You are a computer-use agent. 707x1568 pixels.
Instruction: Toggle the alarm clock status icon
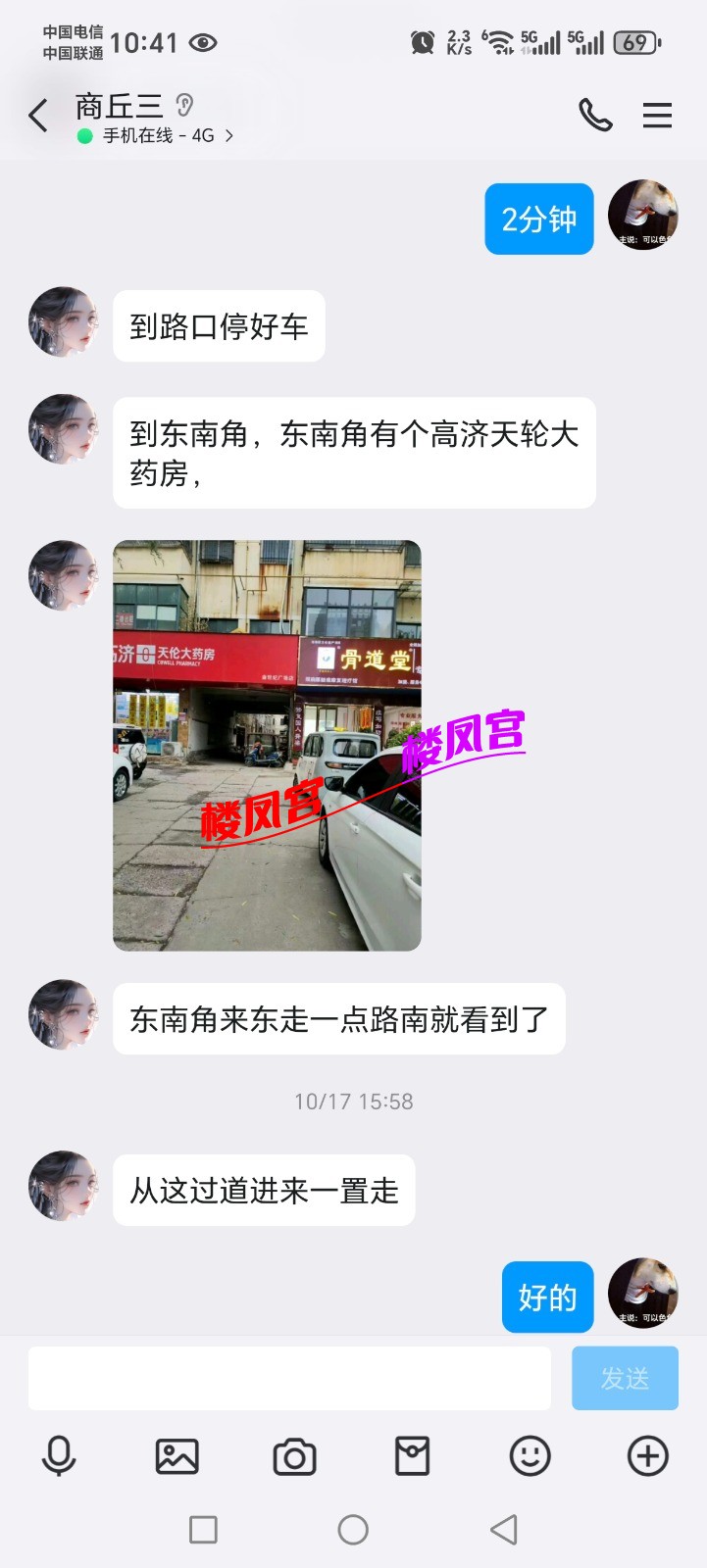click(x=422, y=42)
